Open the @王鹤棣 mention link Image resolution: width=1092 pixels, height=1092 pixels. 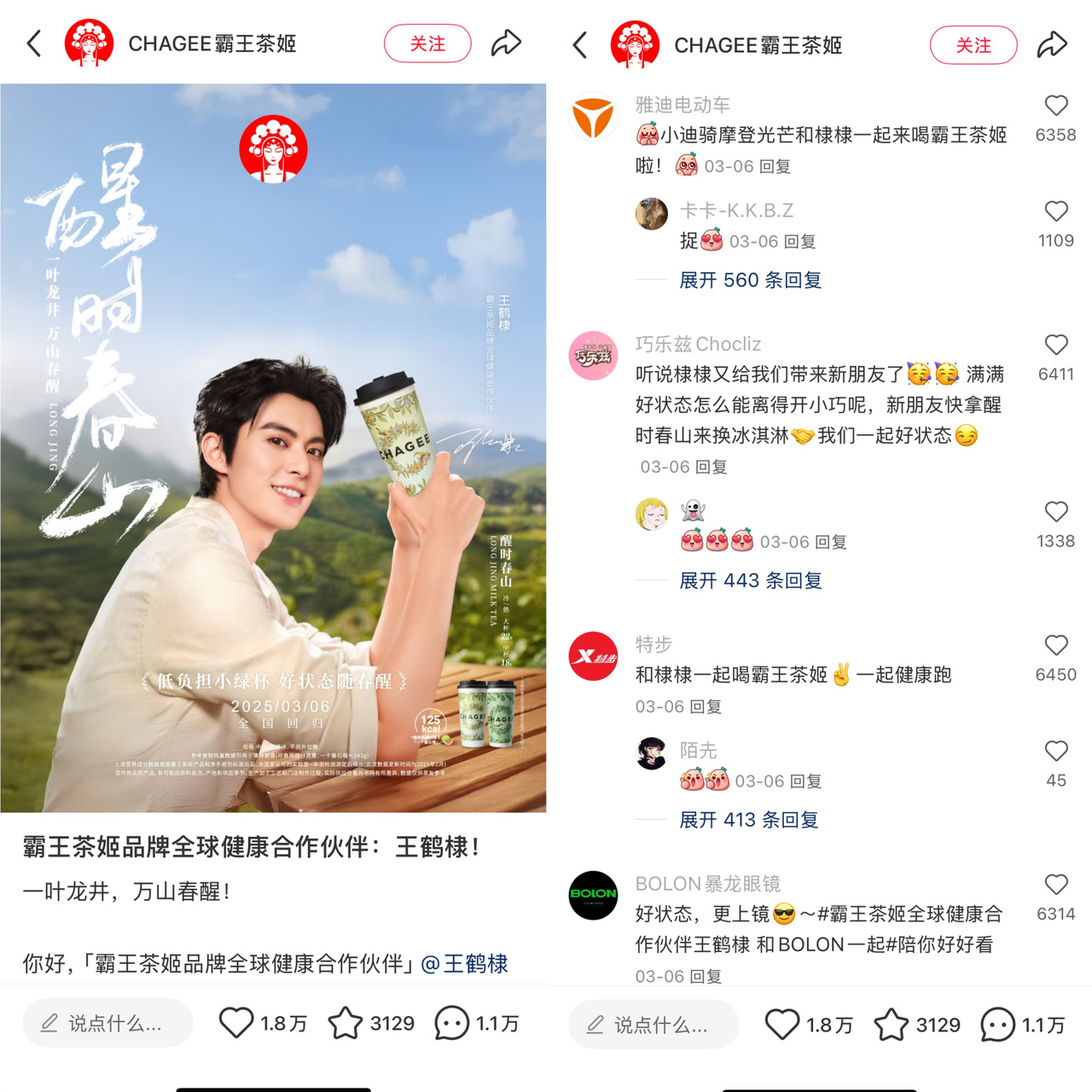pyautogui.click(x=465, y=964)
